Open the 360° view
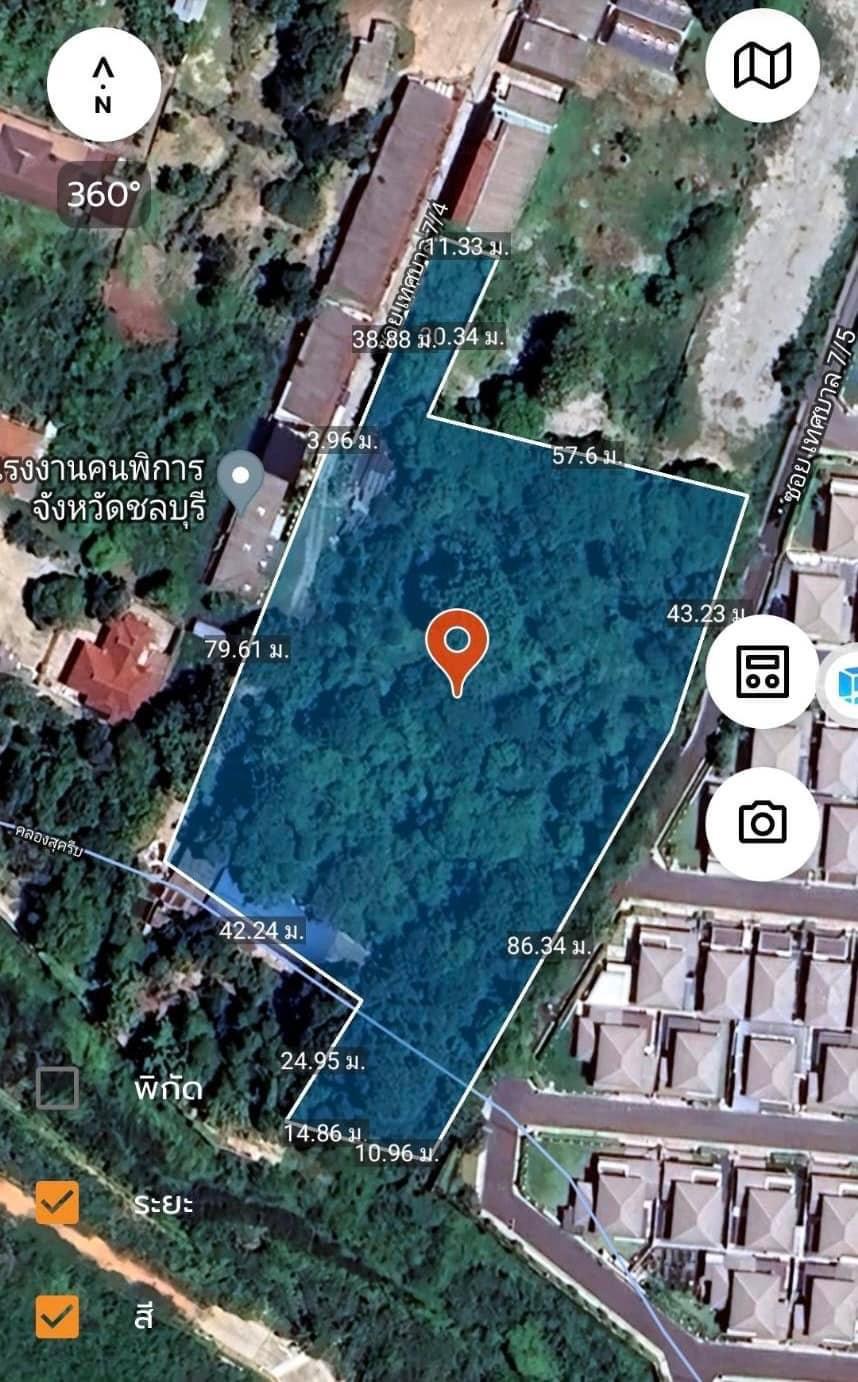 (104, 194)
